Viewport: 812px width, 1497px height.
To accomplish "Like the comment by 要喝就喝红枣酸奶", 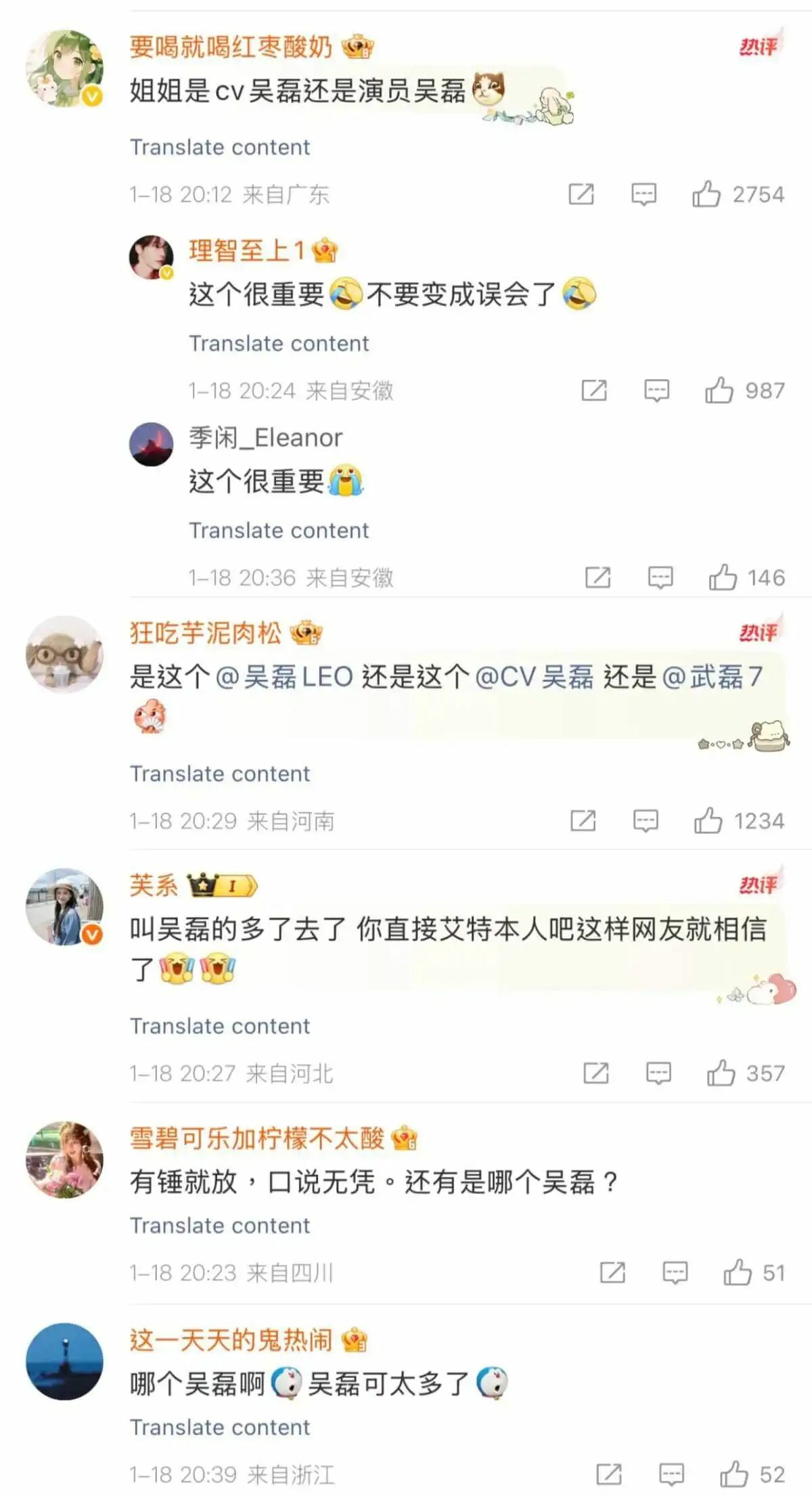I will [x=706, y=194].
